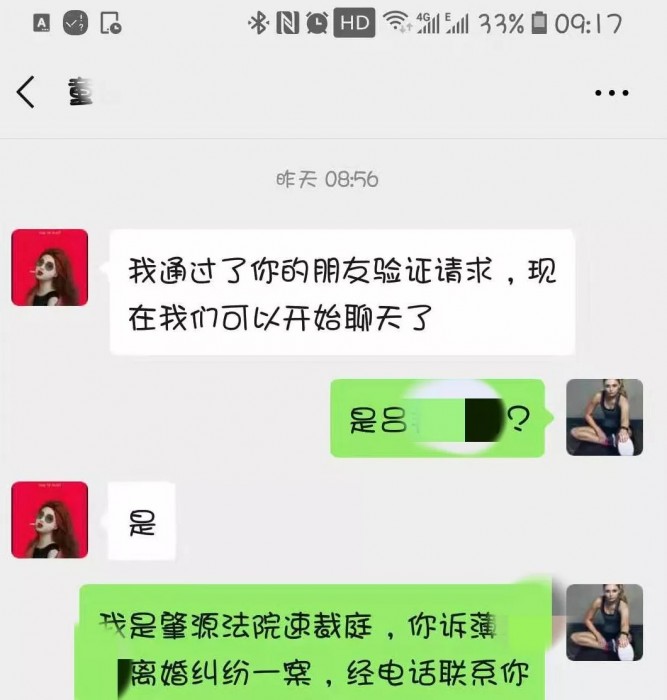Go back to the chat list
The width and height of the screenshot is (667, 700).
[27, 93]
